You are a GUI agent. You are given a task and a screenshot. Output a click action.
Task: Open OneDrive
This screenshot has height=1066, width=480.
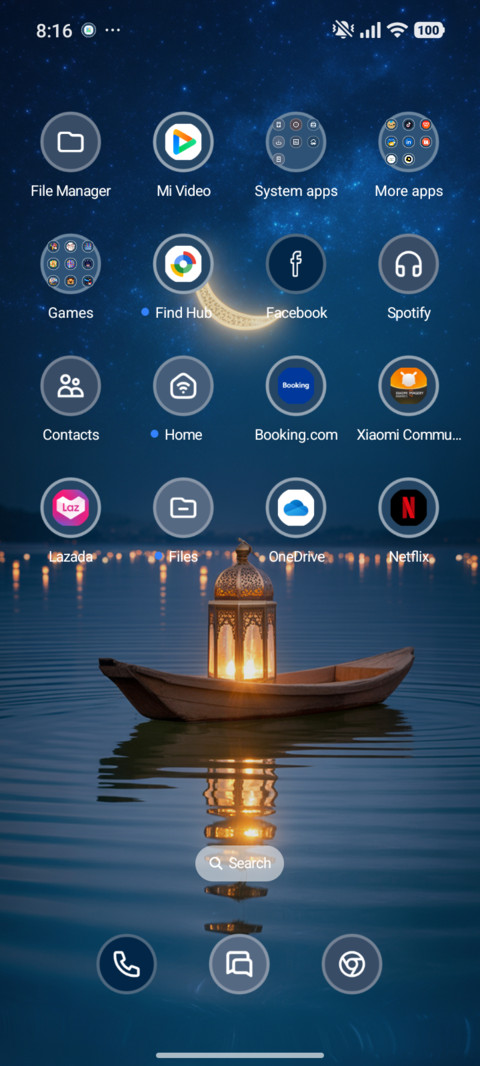click(x=296, y=508)
